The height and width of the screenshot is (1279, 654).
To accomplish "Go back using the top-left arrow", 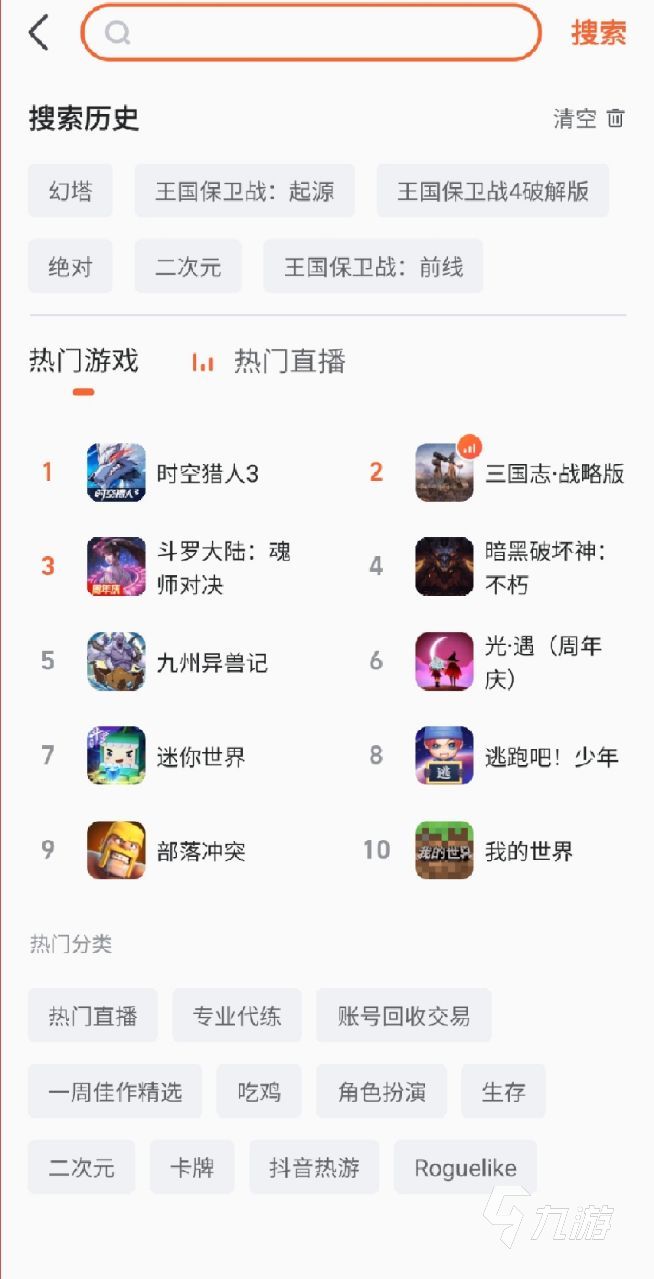I will click(x=39, y=33).
